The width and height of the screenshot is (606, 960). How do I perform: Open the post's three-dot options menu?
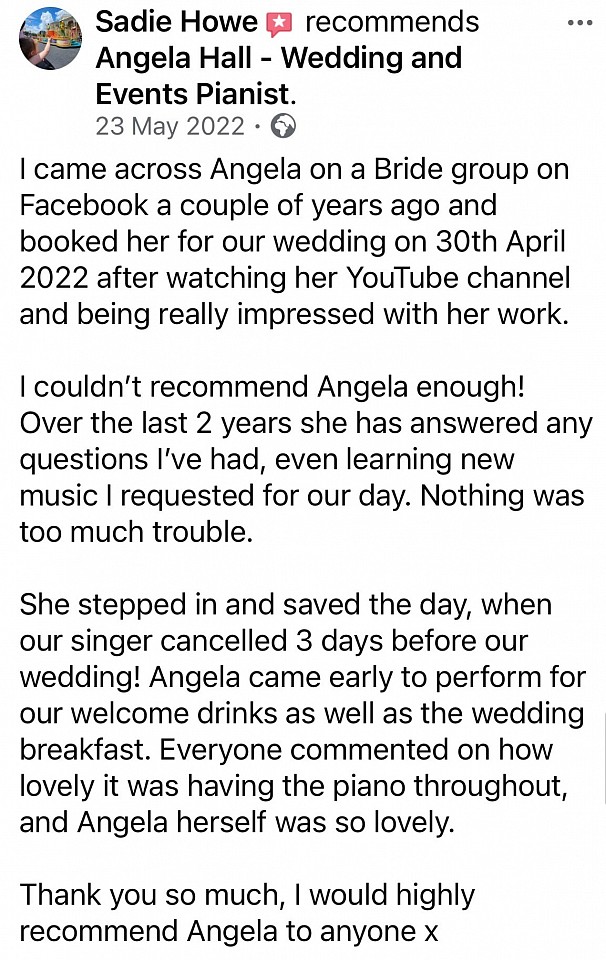click(x=579, y=22)
